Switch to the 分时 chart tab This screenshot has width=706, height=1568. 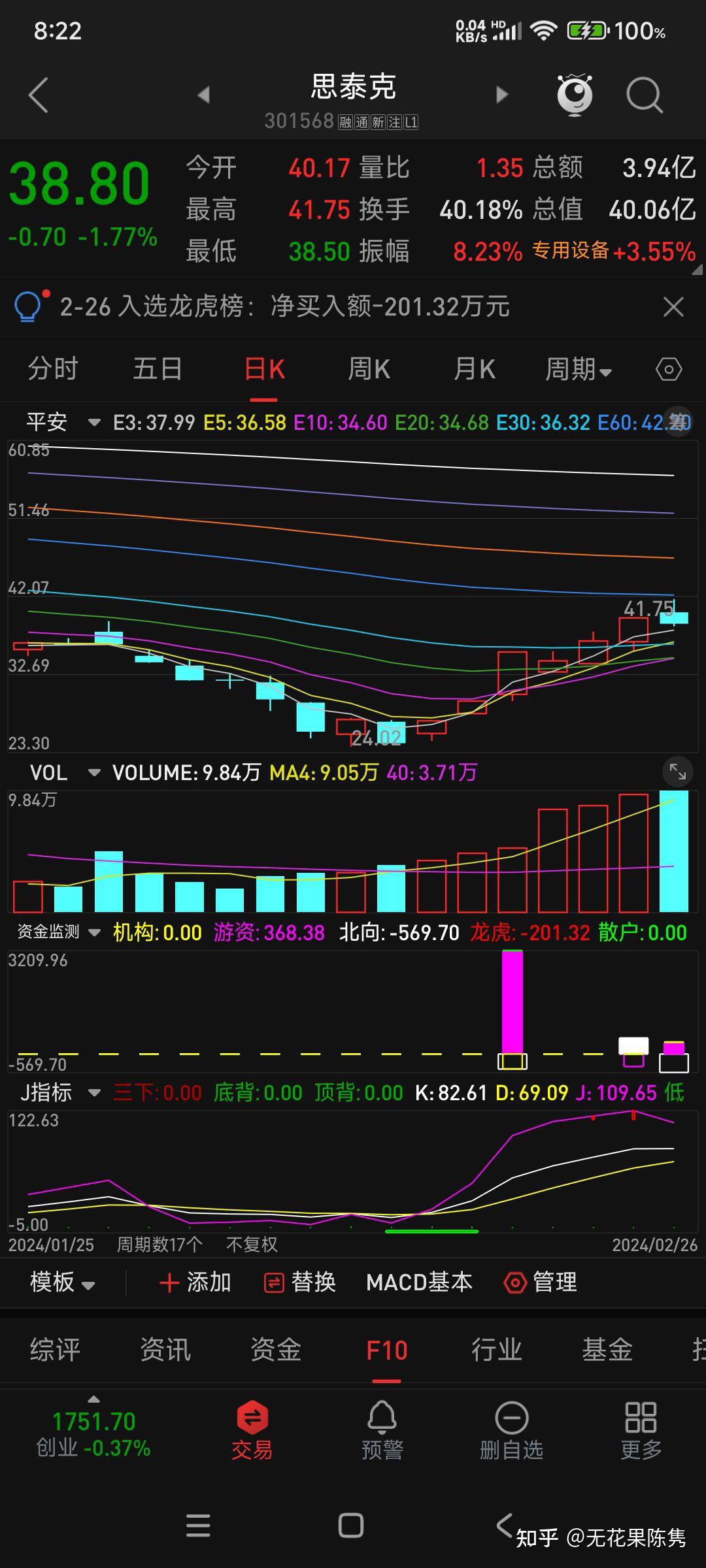point(53,369)
